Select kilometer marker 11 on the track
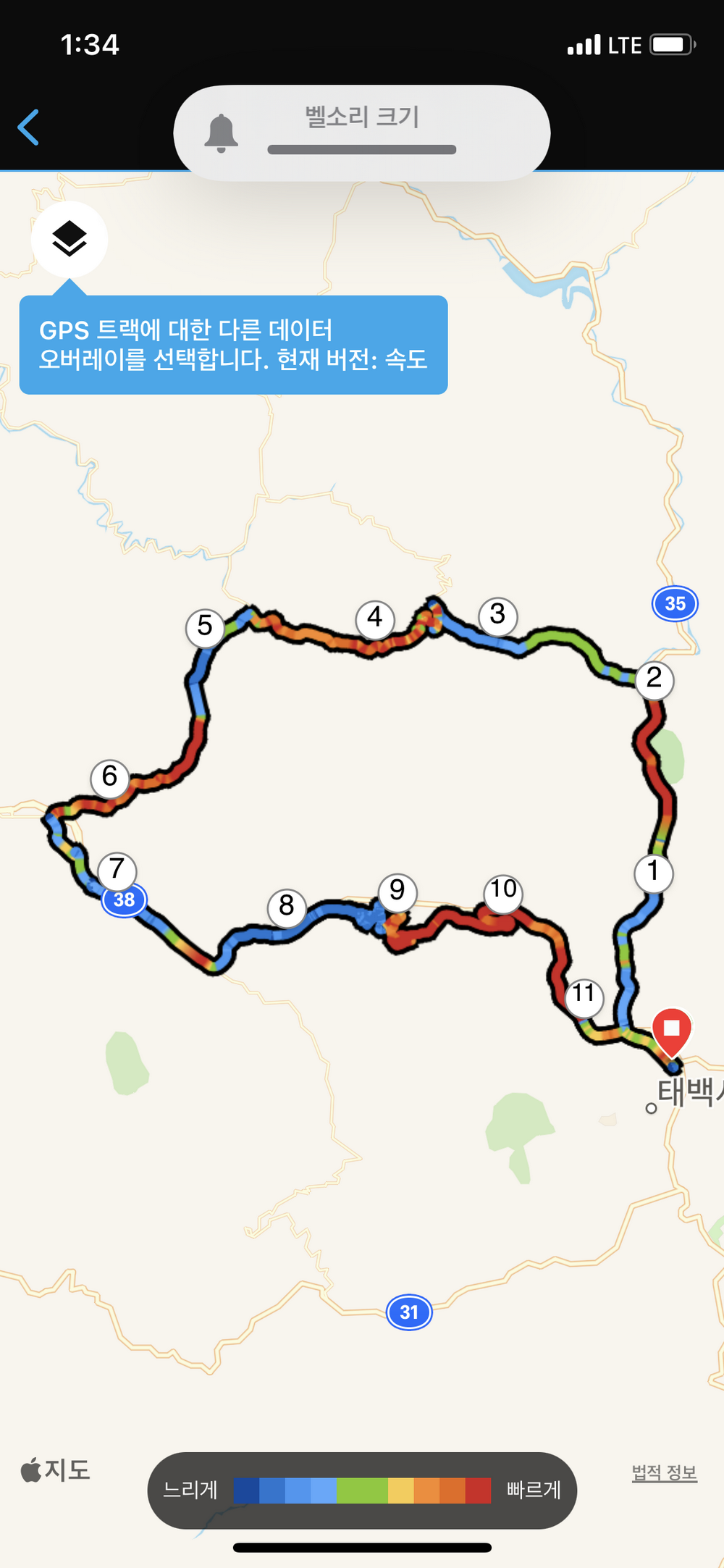Viewport: 724px width, 1568px height. [584, 995]
